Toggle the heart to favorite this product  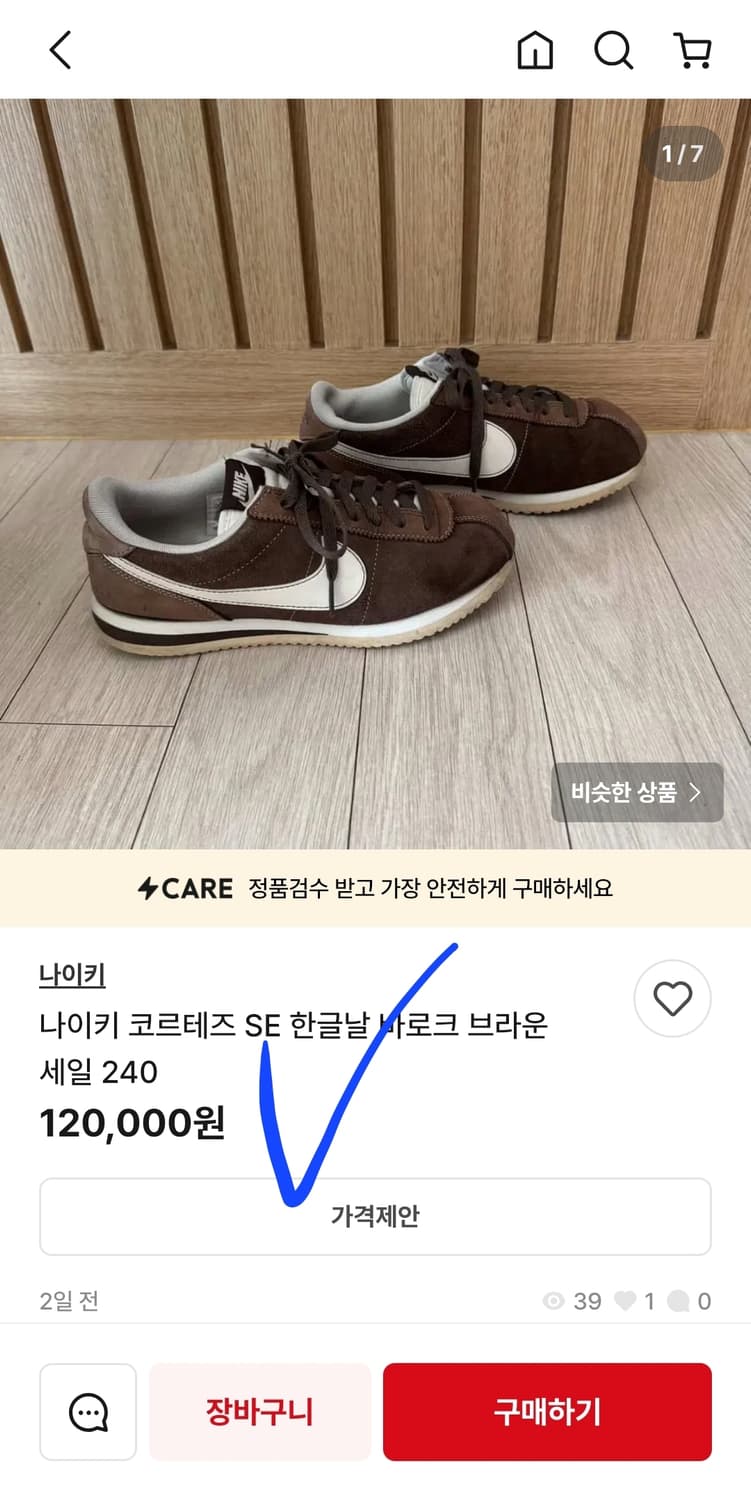click(672, 998)
